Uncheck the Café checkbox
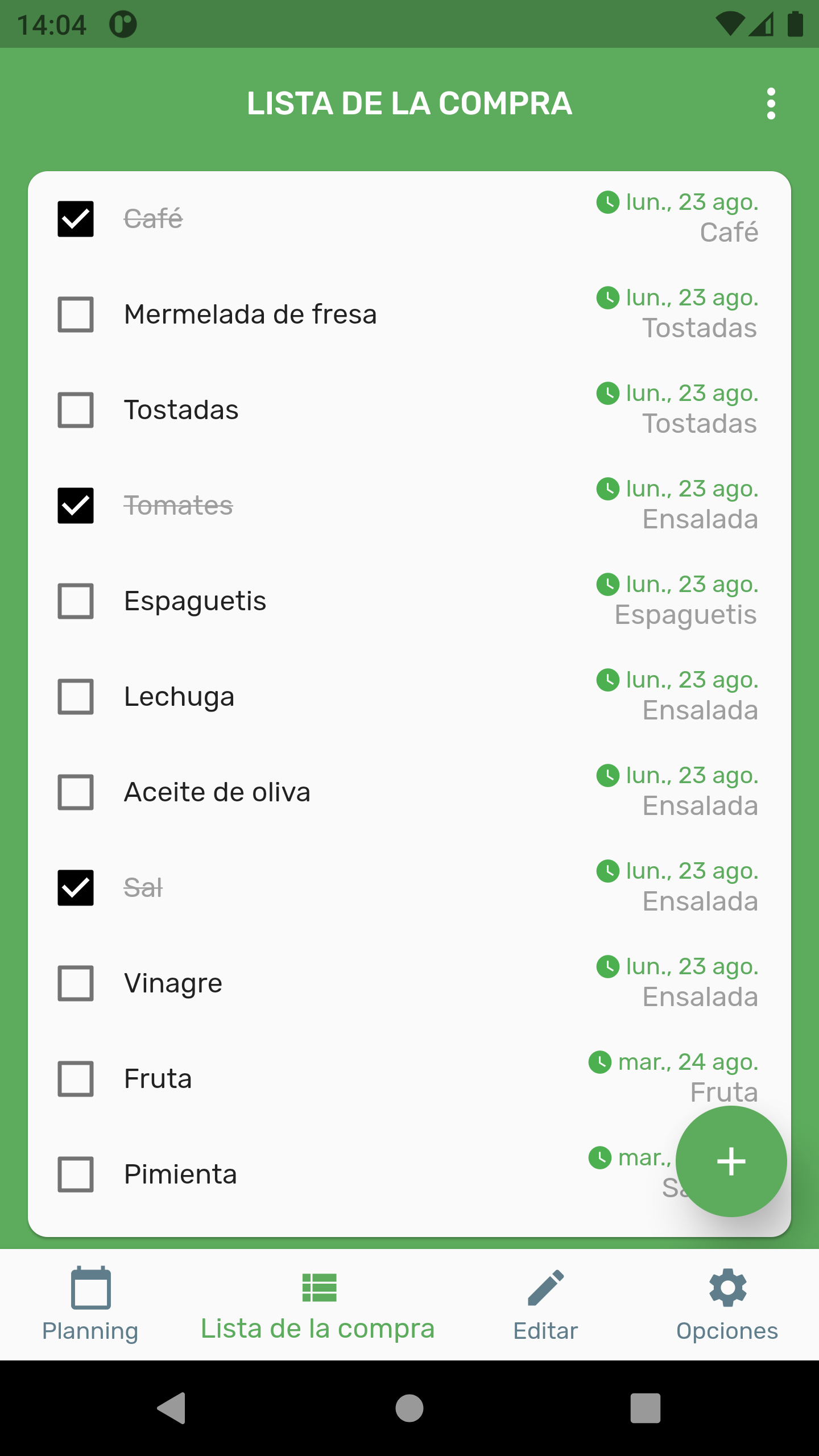 [x=76, y=219]
